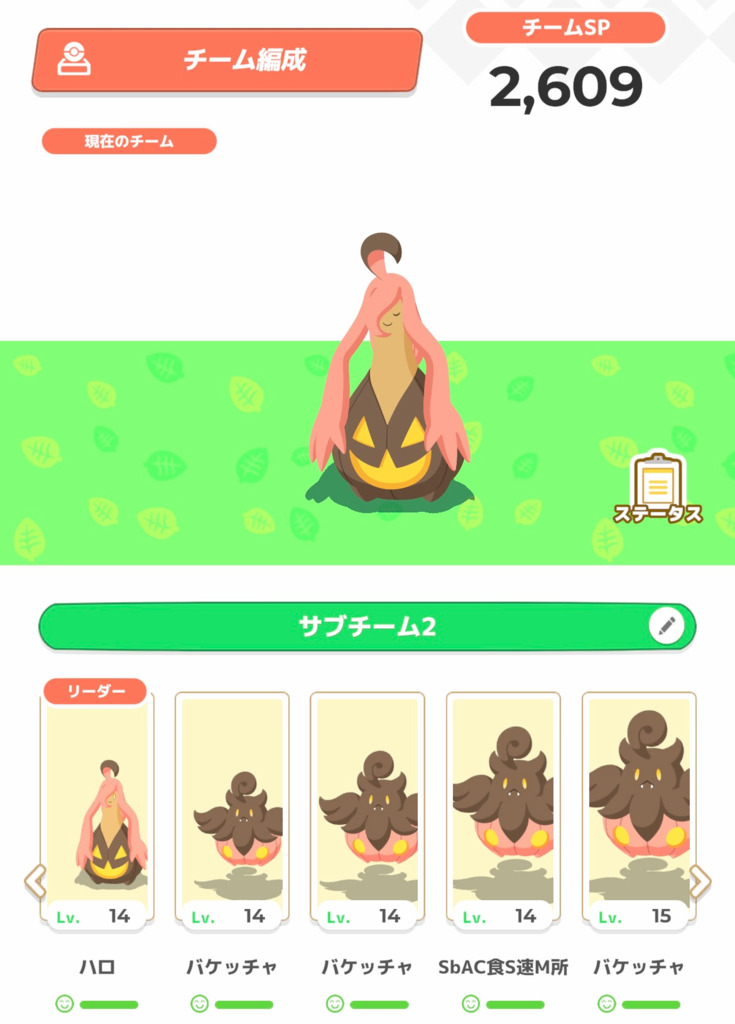This screenshot has height=1024, width=735.
Task: Edit the サブチーム2 name with pencil icon
Action: click(667, 627)
